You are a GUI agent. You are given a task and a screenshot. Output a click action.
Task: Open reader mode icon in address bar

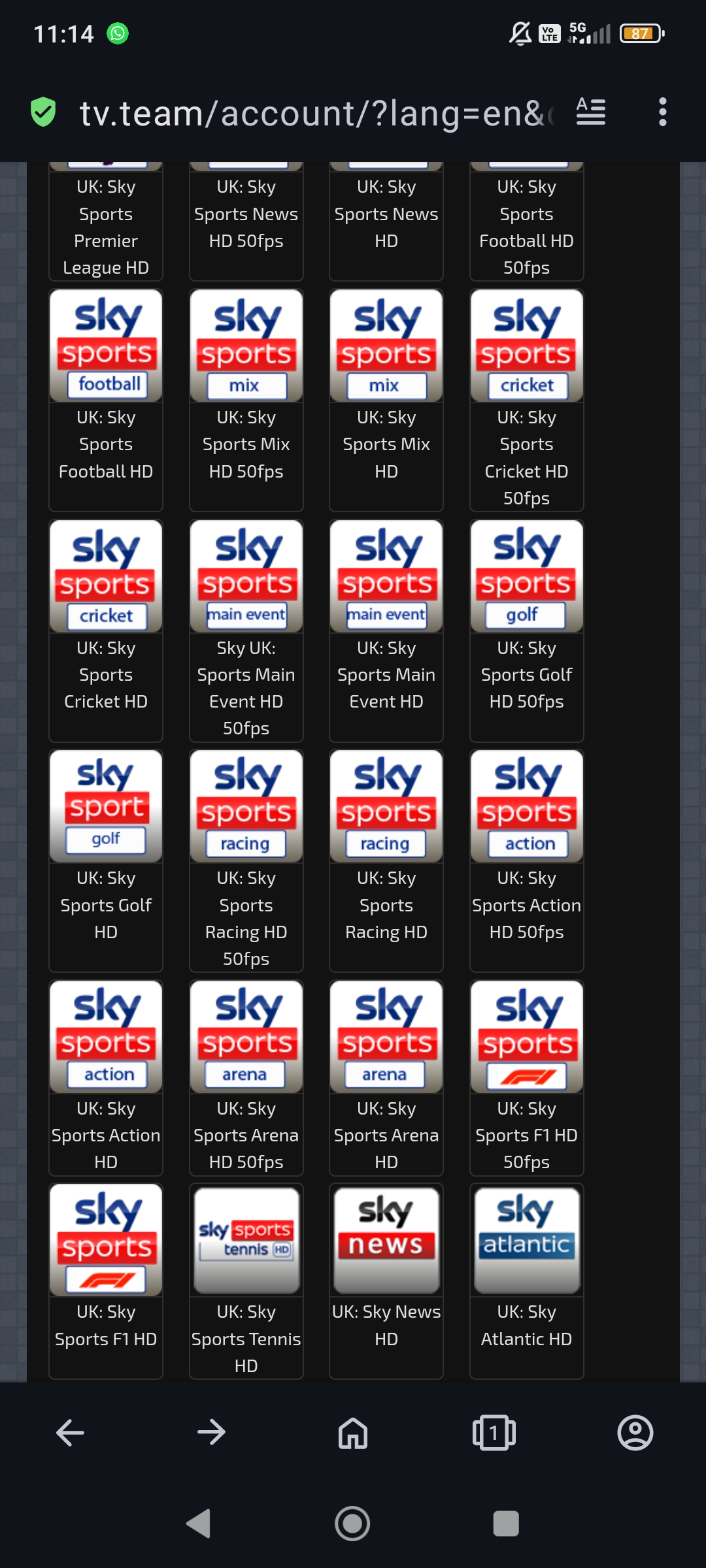[590, 112]
